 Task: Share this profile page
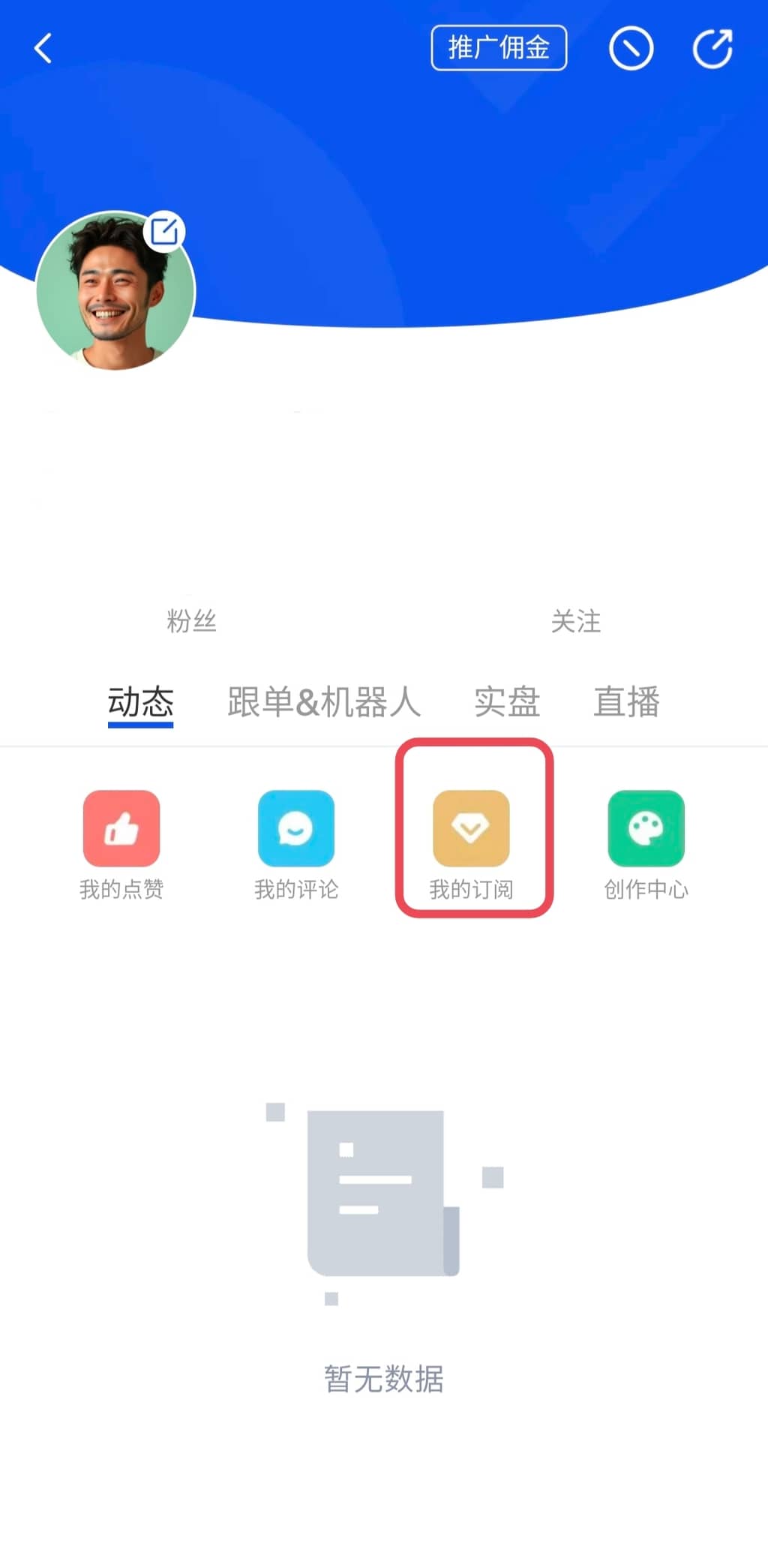[x=712, y=49]
